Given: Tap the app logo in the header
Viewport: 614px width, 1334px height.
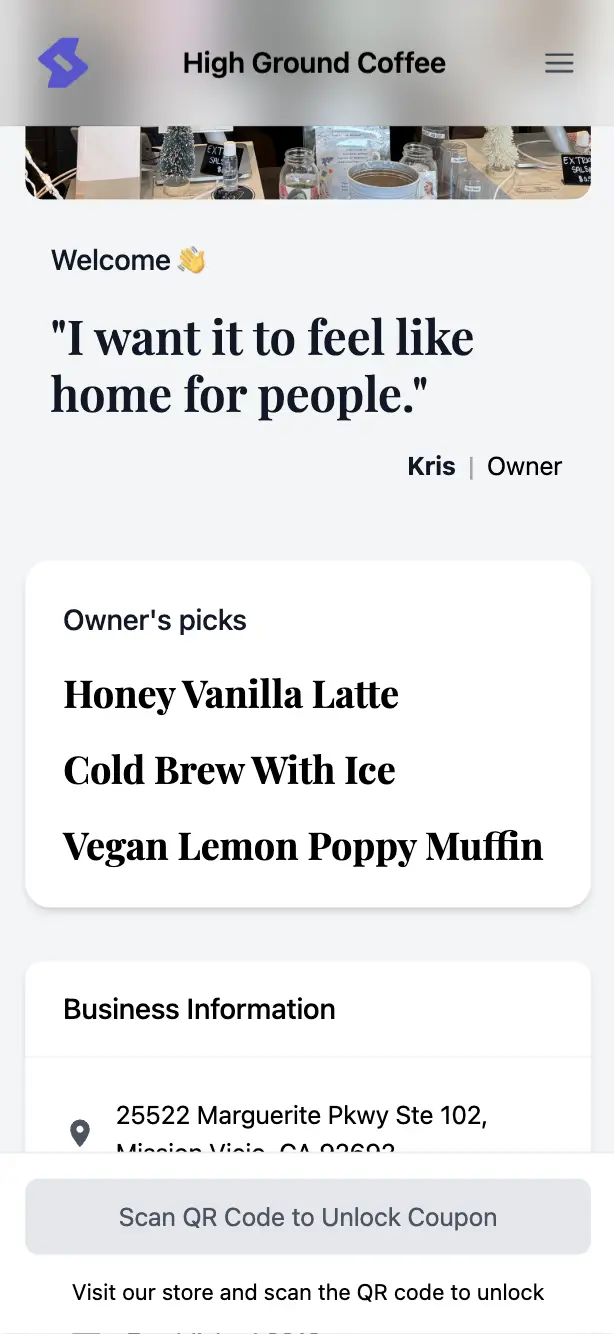Looking at the screenshot, I should 63,63.
